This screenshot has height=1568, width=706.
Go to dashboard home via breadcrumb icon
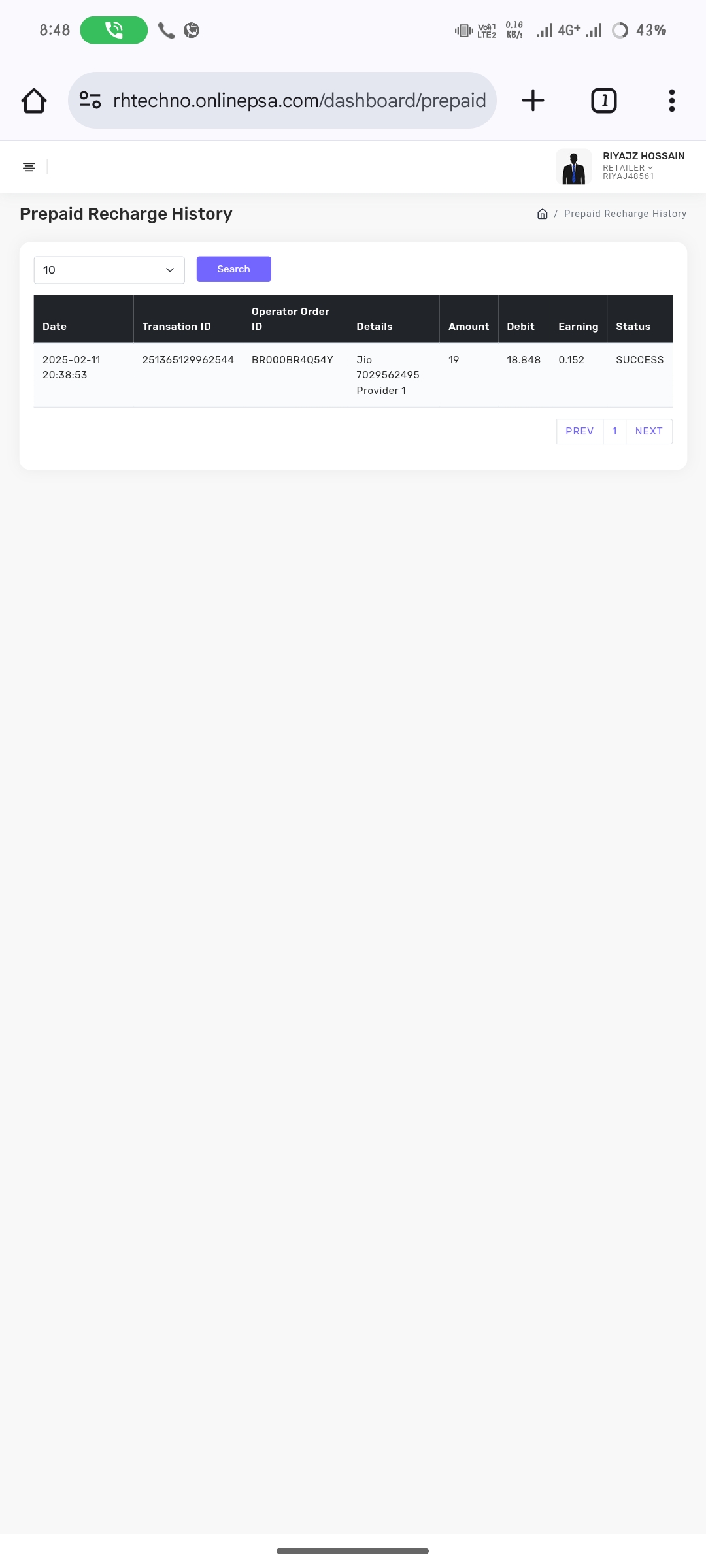tap(542, 214)
